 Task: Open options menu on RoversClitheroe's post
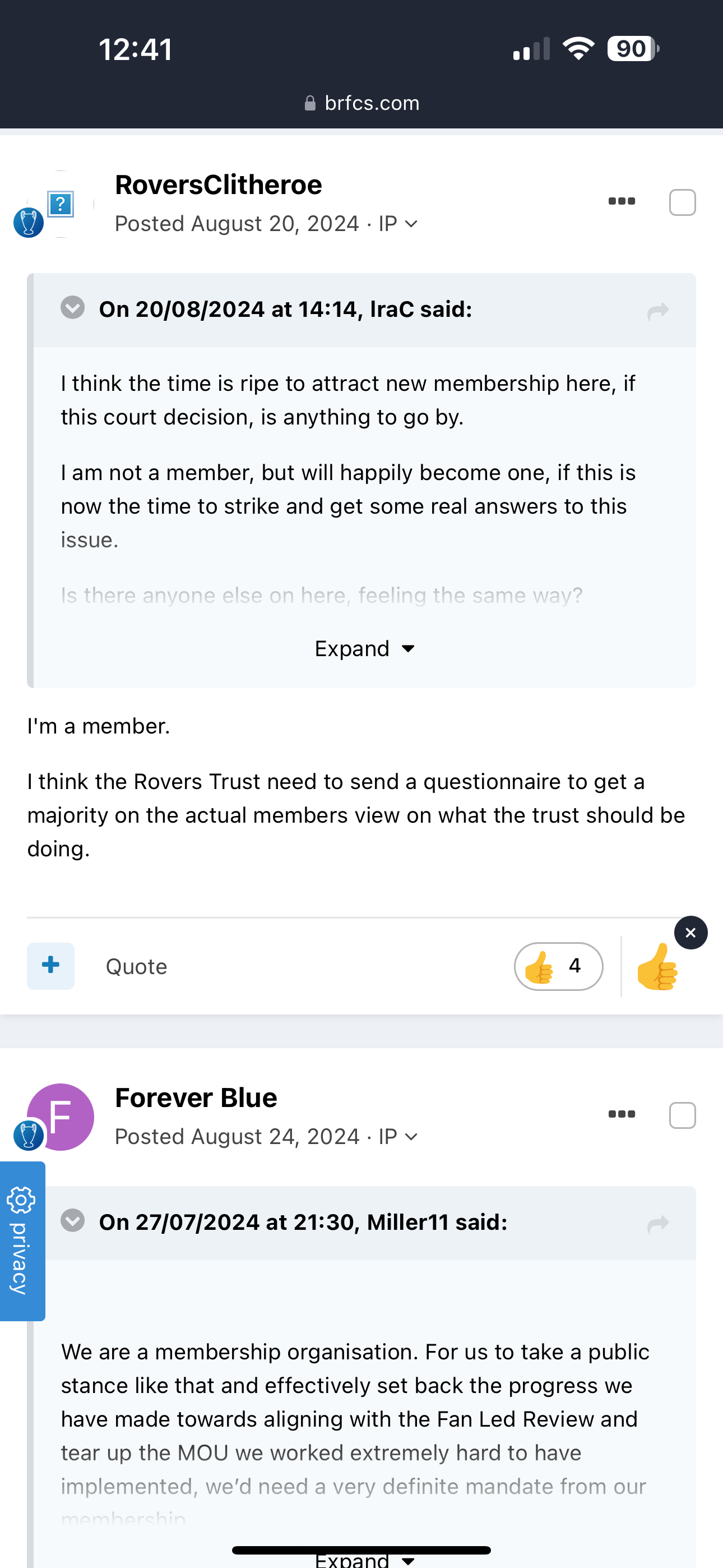[x=622, y=201]
